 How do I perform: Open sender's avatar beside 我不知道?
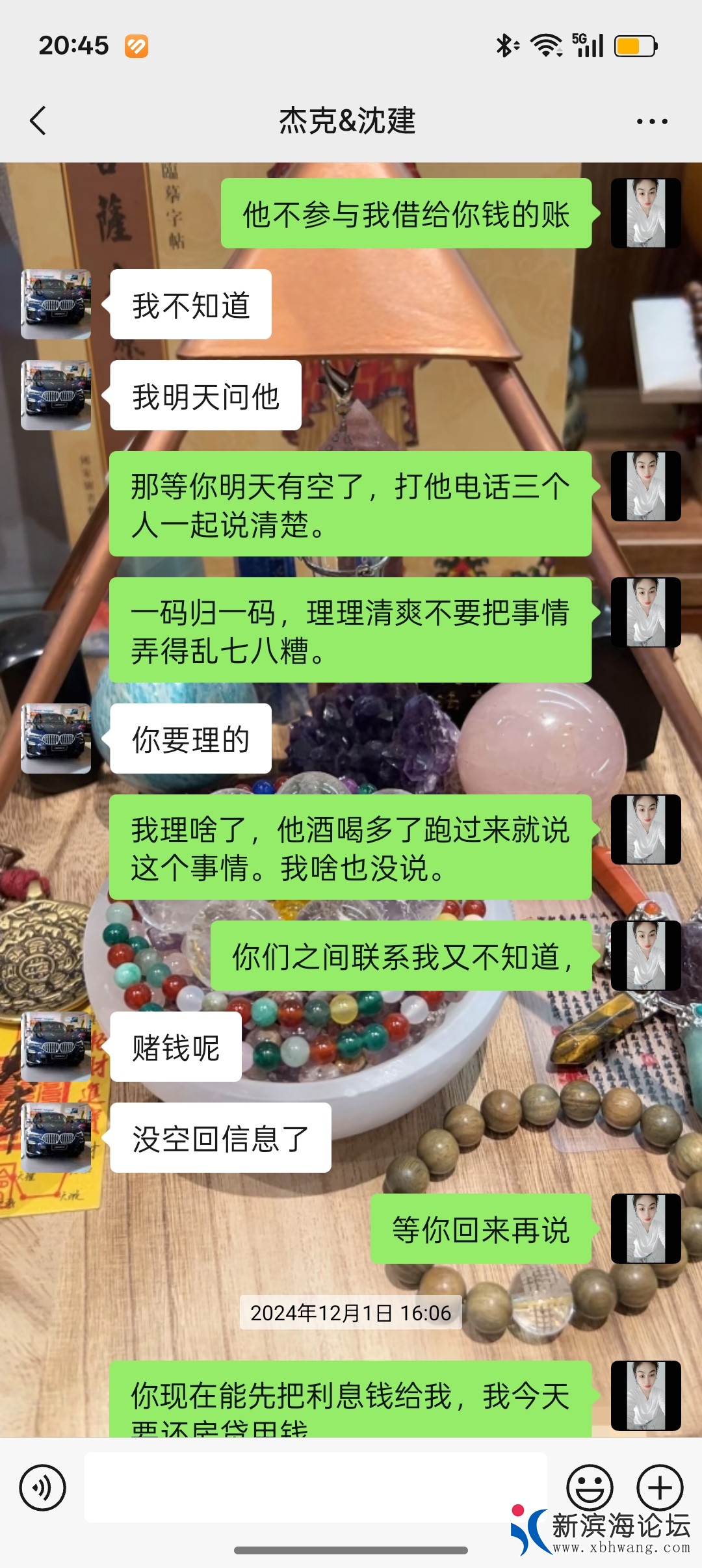[x=56, y=304]
